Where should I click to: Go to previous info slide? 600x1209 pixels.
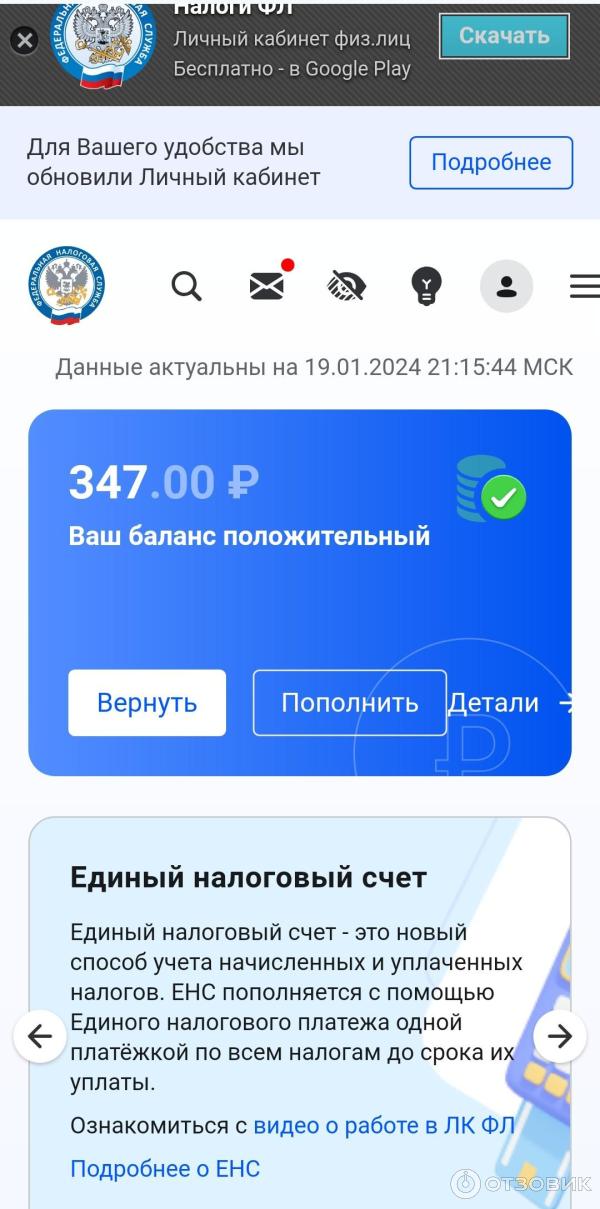coord(40,1036)
